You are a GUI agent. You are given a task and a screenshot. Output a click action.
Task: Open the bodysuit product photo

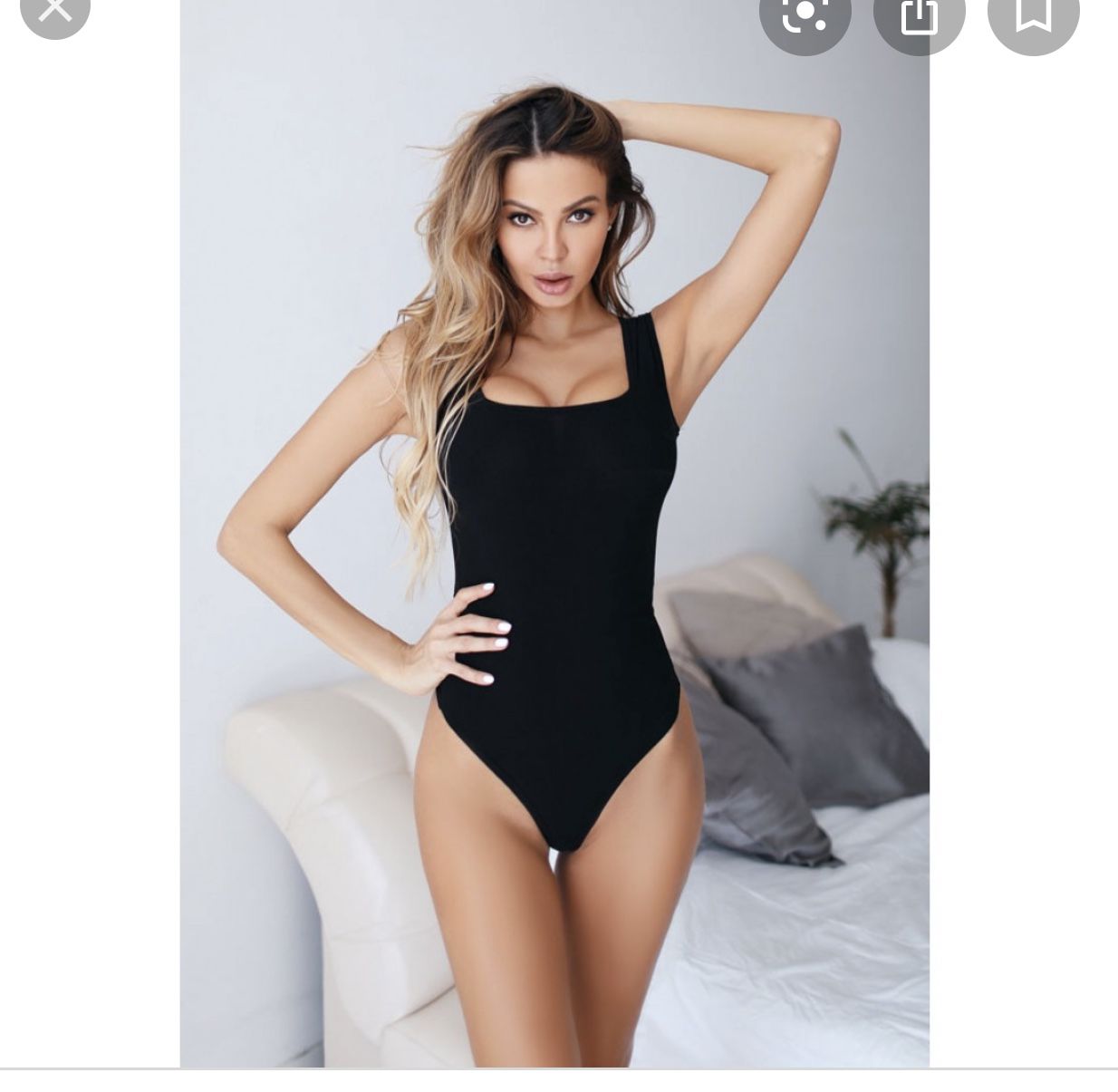click(554, 544)
